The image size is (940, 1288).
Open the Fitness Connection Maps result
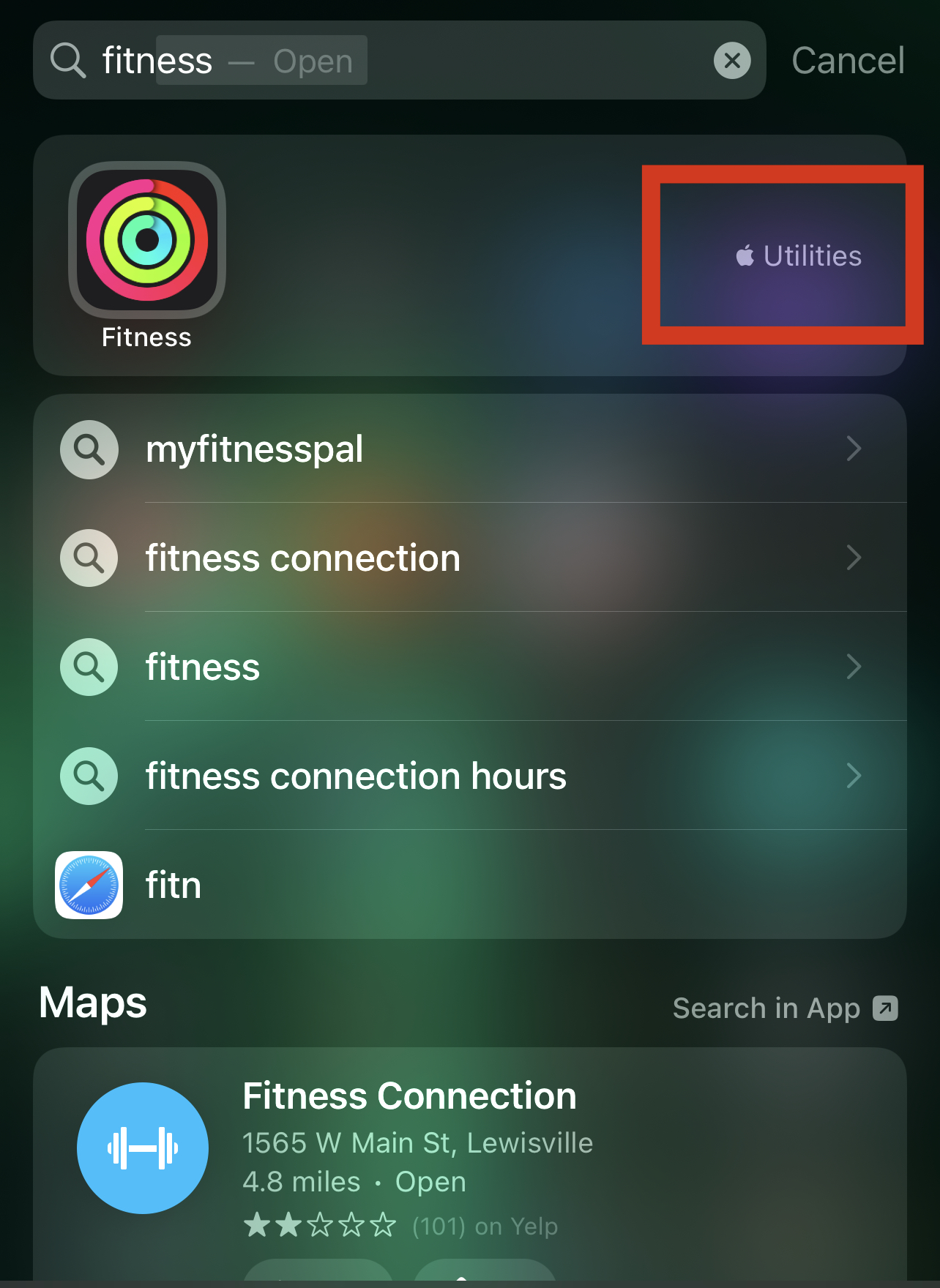470,1164
